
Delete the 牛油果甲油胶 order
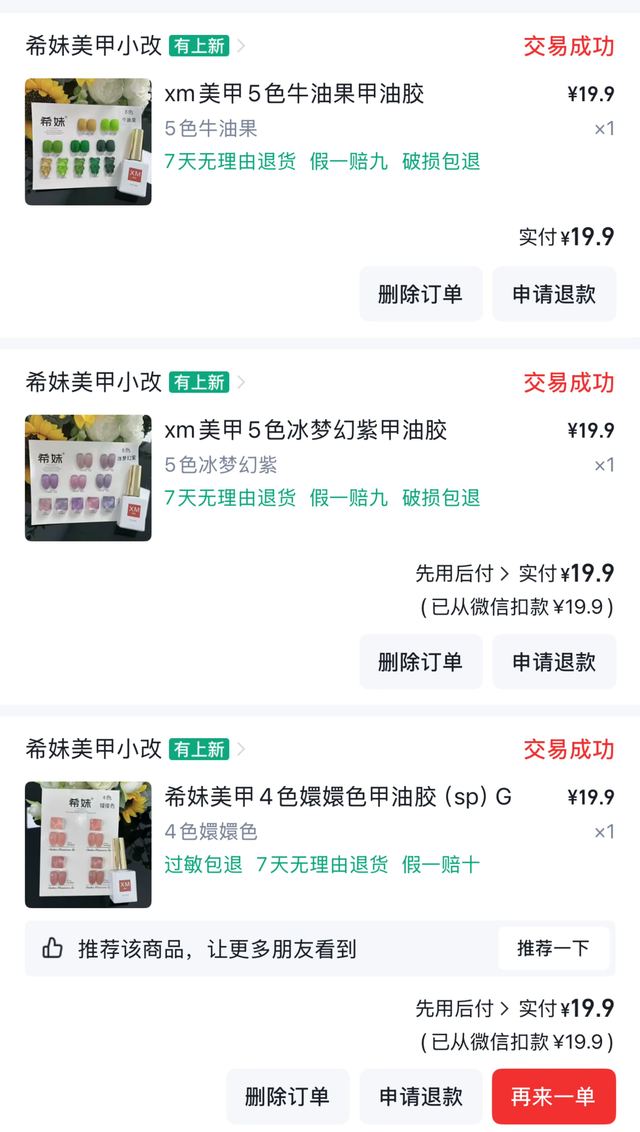click(x=420, y=294)
